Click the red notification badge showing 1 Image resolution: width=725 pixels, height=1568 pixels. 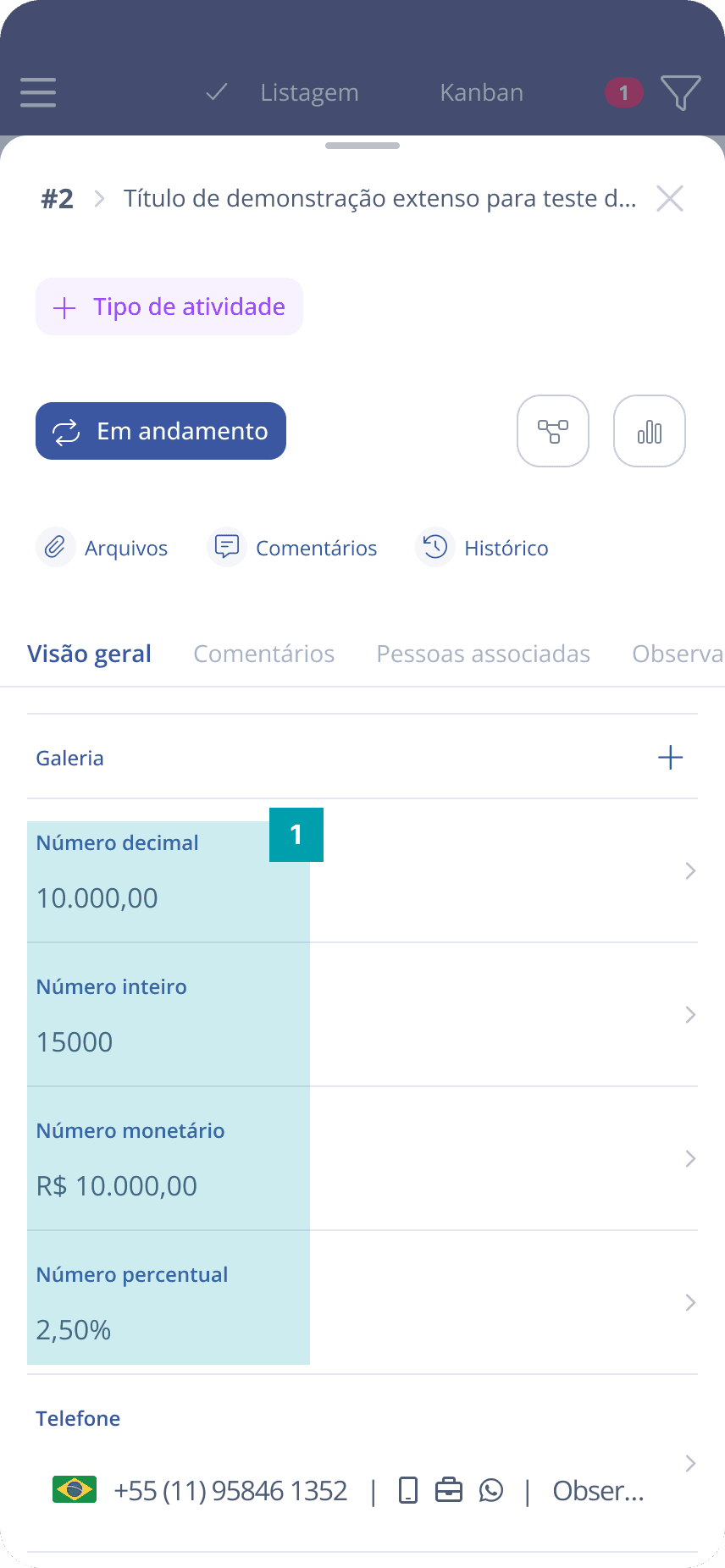pyautogui.click(x=623, y=92)
